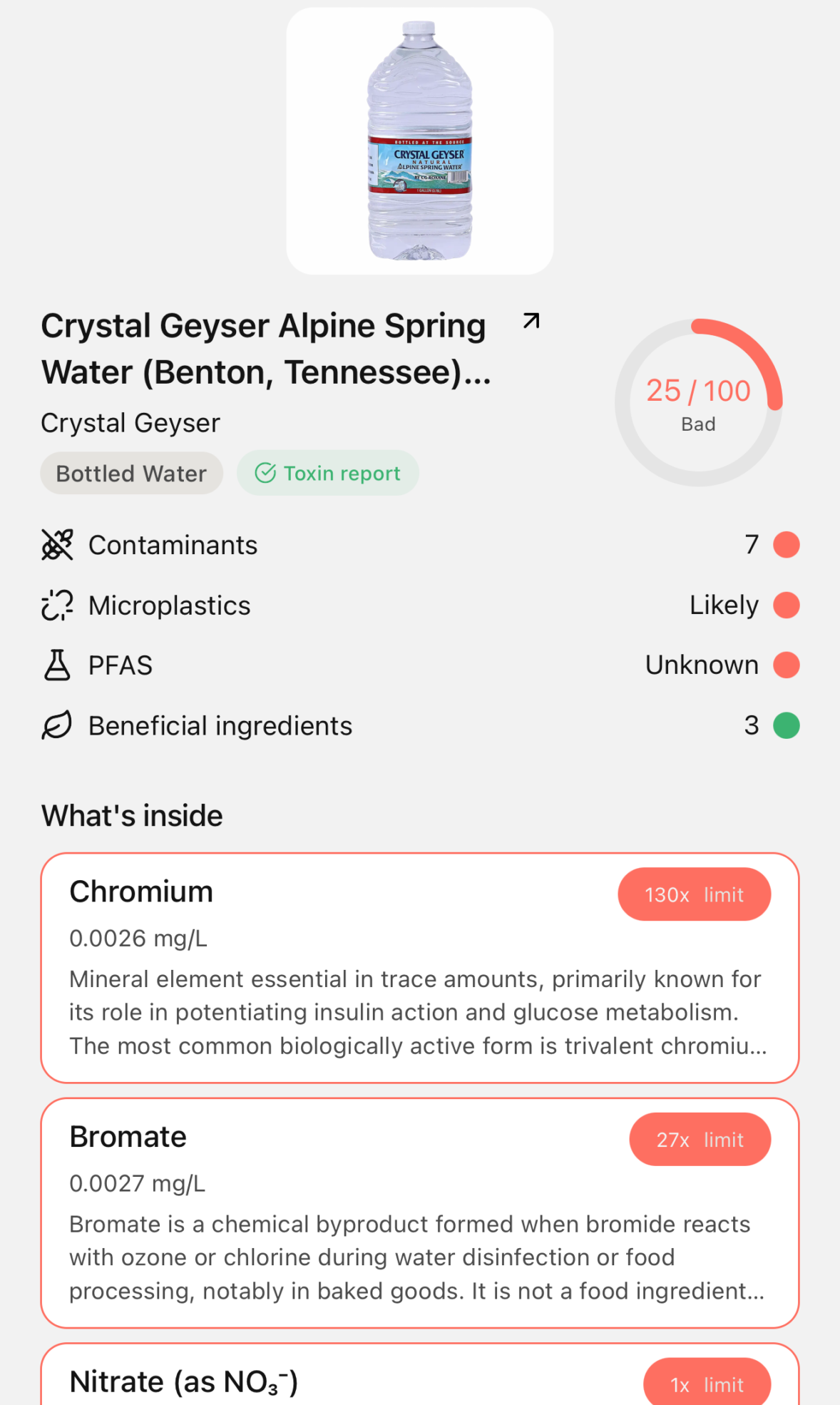The height and width of the screenshot is (1405, 840).
Task: Show Beneficial ingredients details
Action: pos(420,726)
